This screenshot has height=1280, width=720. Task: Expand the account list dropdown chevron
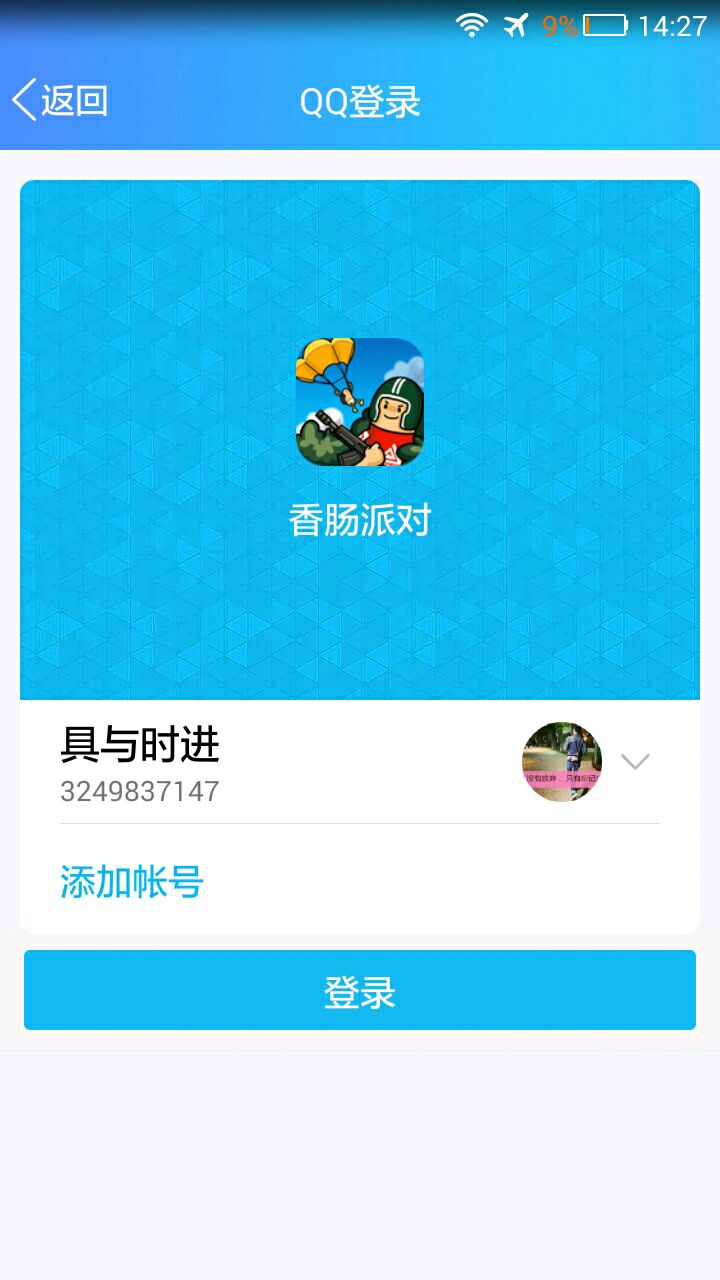click(x=635, y=762)
